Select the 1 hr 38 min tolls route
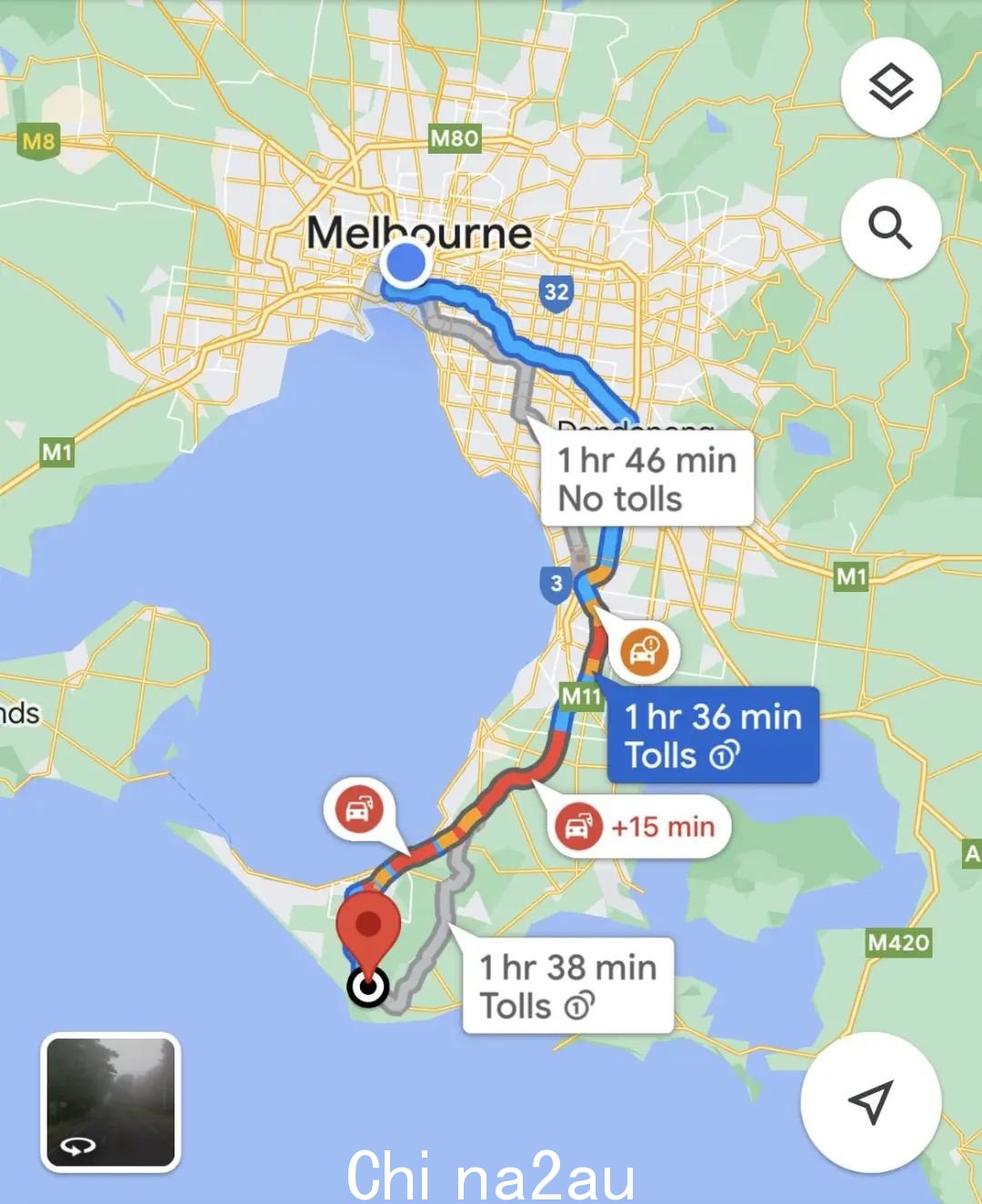 pyautogui.click(x=567, y=987)
